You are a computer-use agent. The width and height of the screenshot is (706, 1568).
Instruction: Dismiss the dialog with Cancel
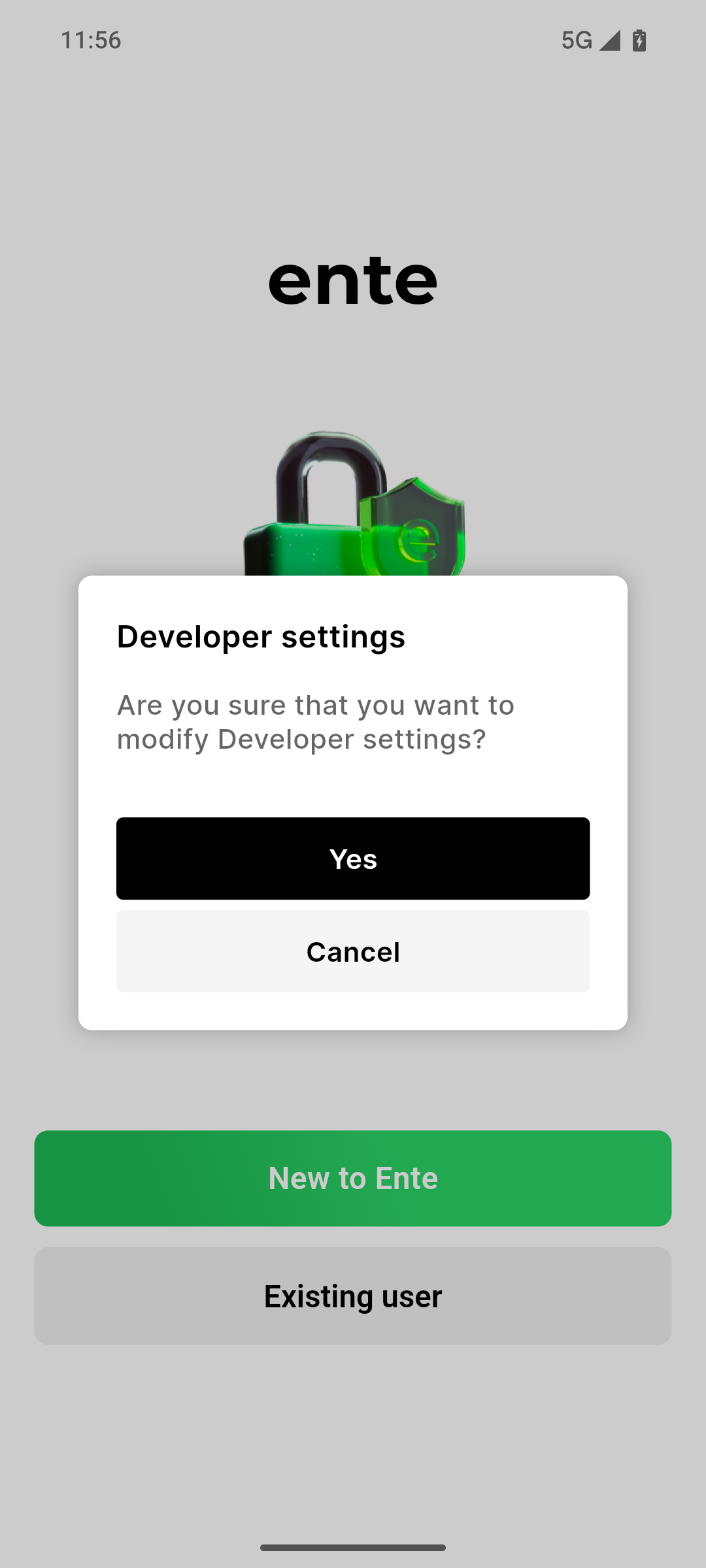[x=353, y=951]
